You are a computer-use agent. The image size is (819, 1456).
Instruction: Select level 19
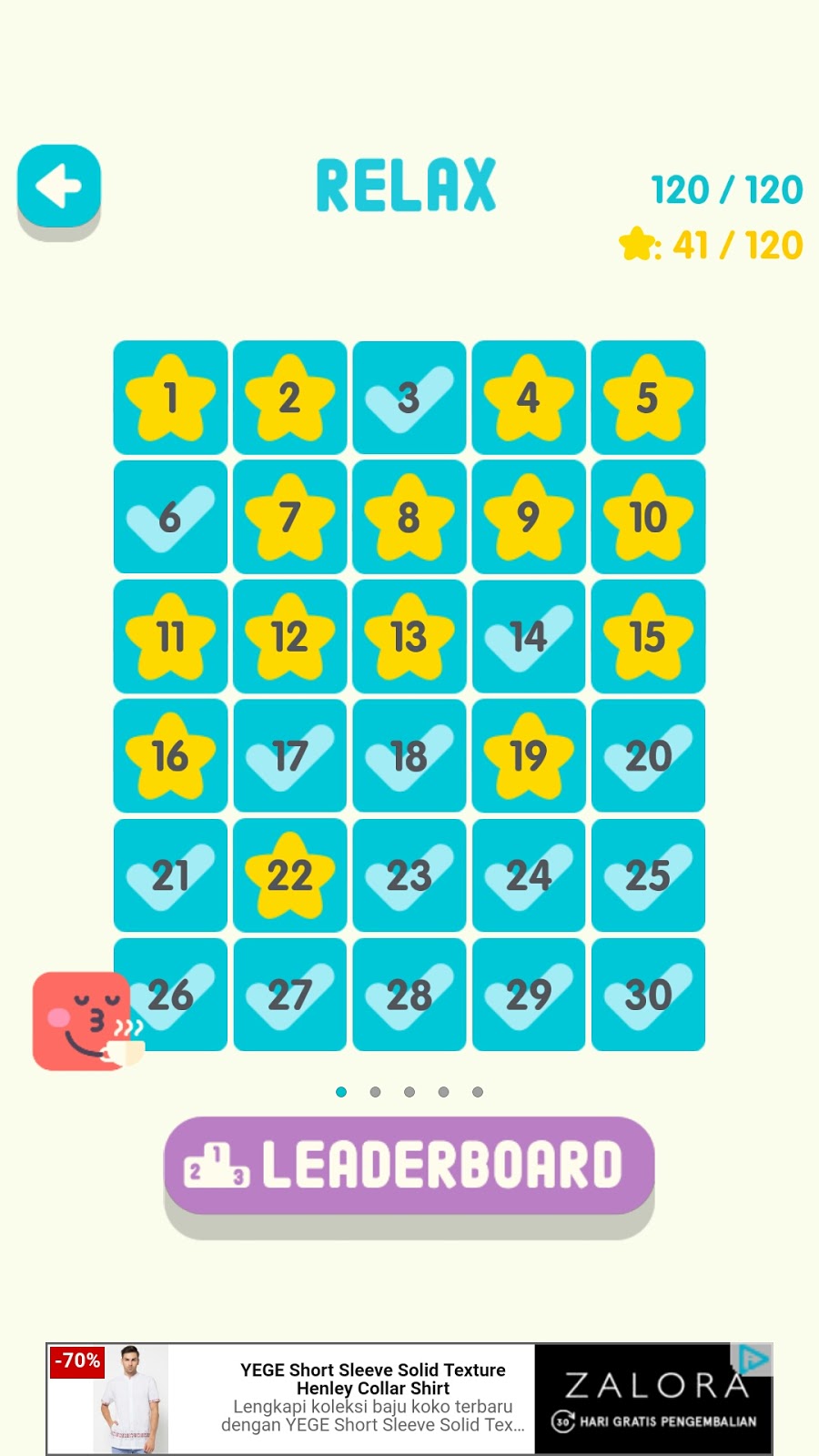coord(528,755)
